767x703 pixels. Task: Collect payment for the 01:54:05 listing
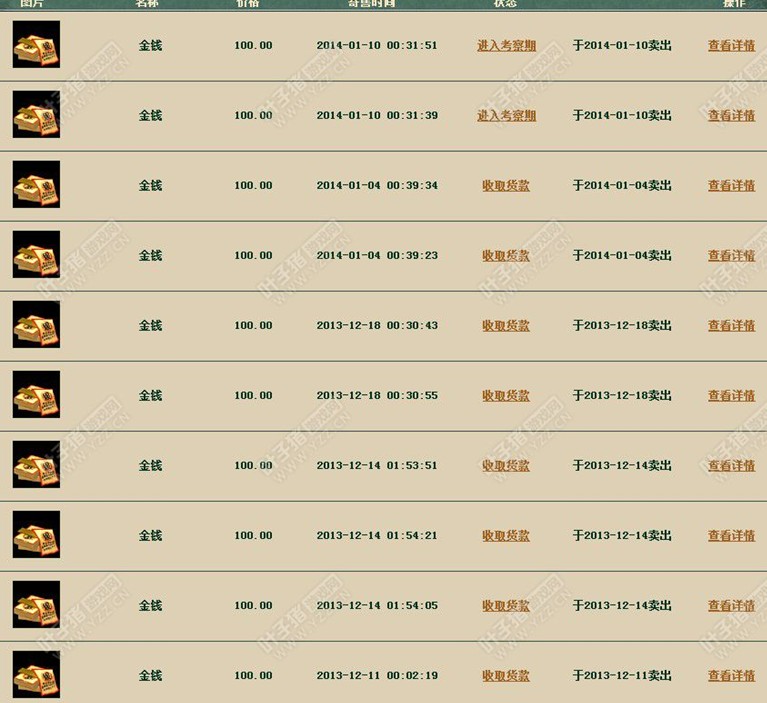(506, 606)
